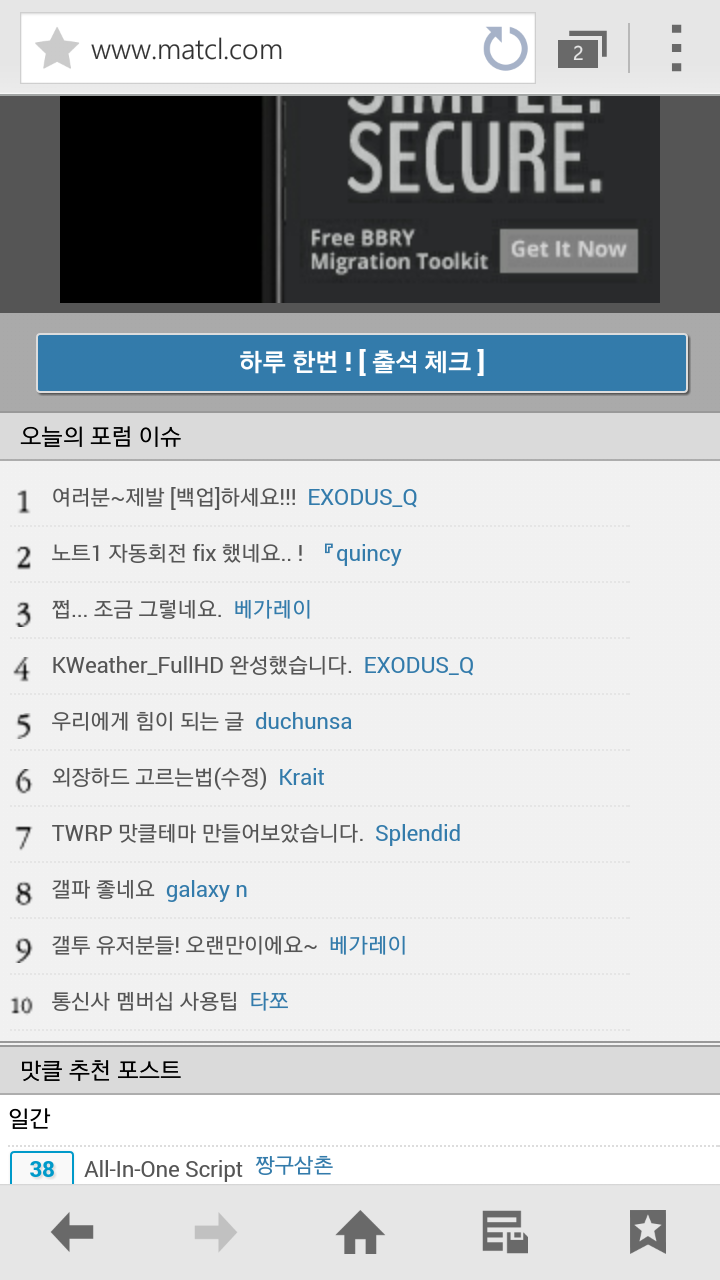Open post 여러분~제발 [백업]하세요!!!

[174, 498]
